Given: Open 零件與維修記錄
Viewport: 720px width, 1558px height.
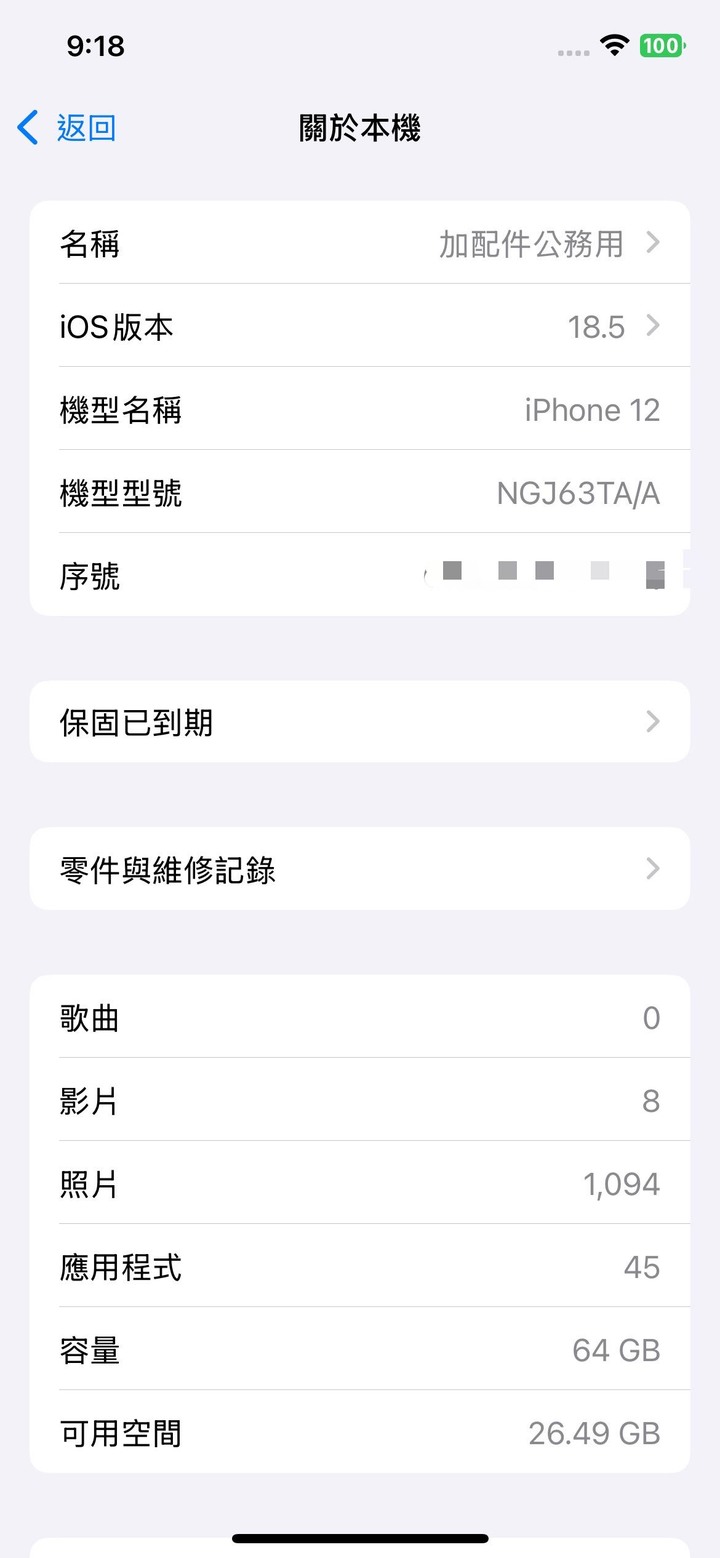Looking at the screenshot, I should (360, 869).
